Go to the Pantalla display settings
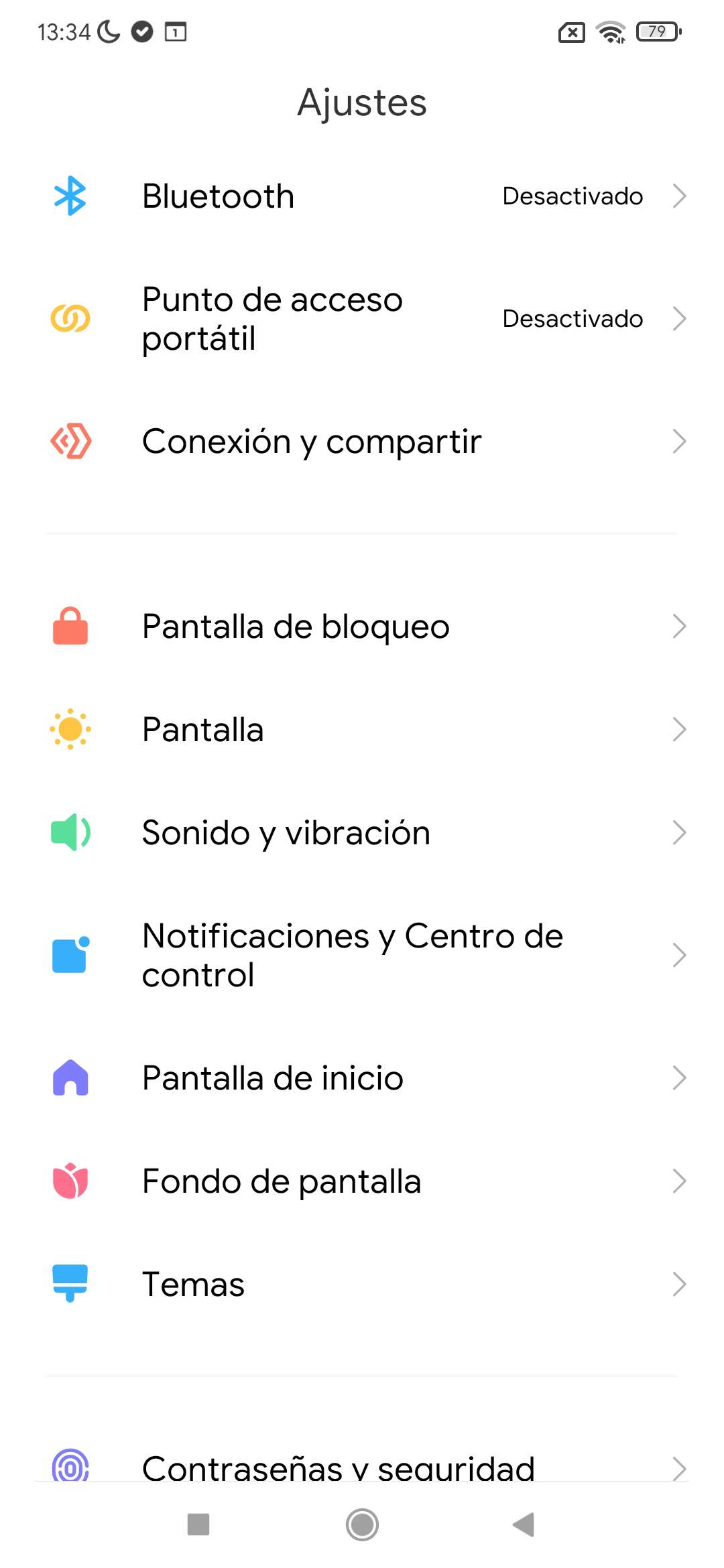This screenshot has height=1568, width=724. 362,730
